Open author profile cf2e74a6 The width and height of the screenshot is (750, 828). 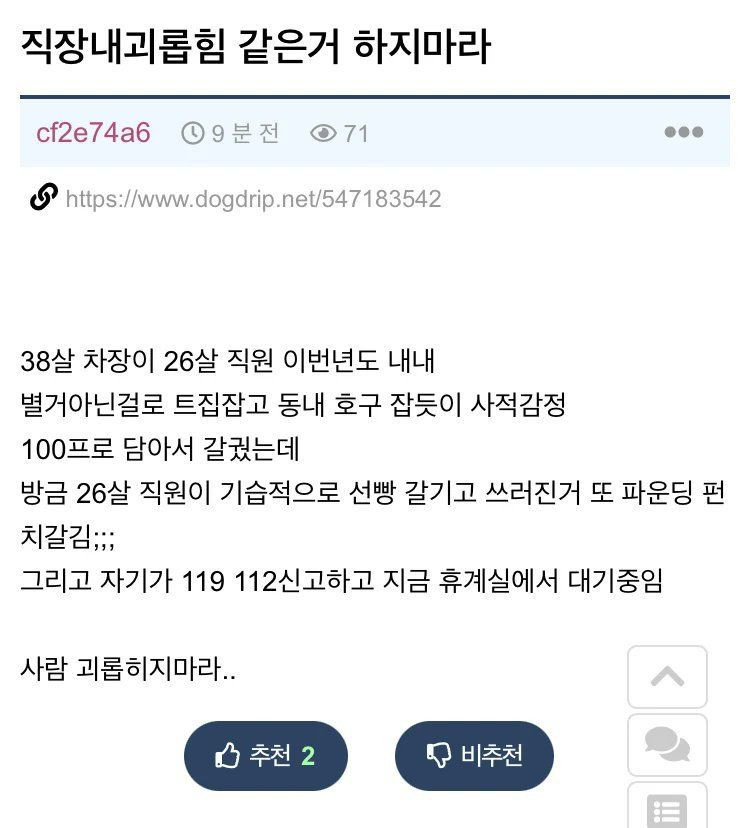(93, 132)
